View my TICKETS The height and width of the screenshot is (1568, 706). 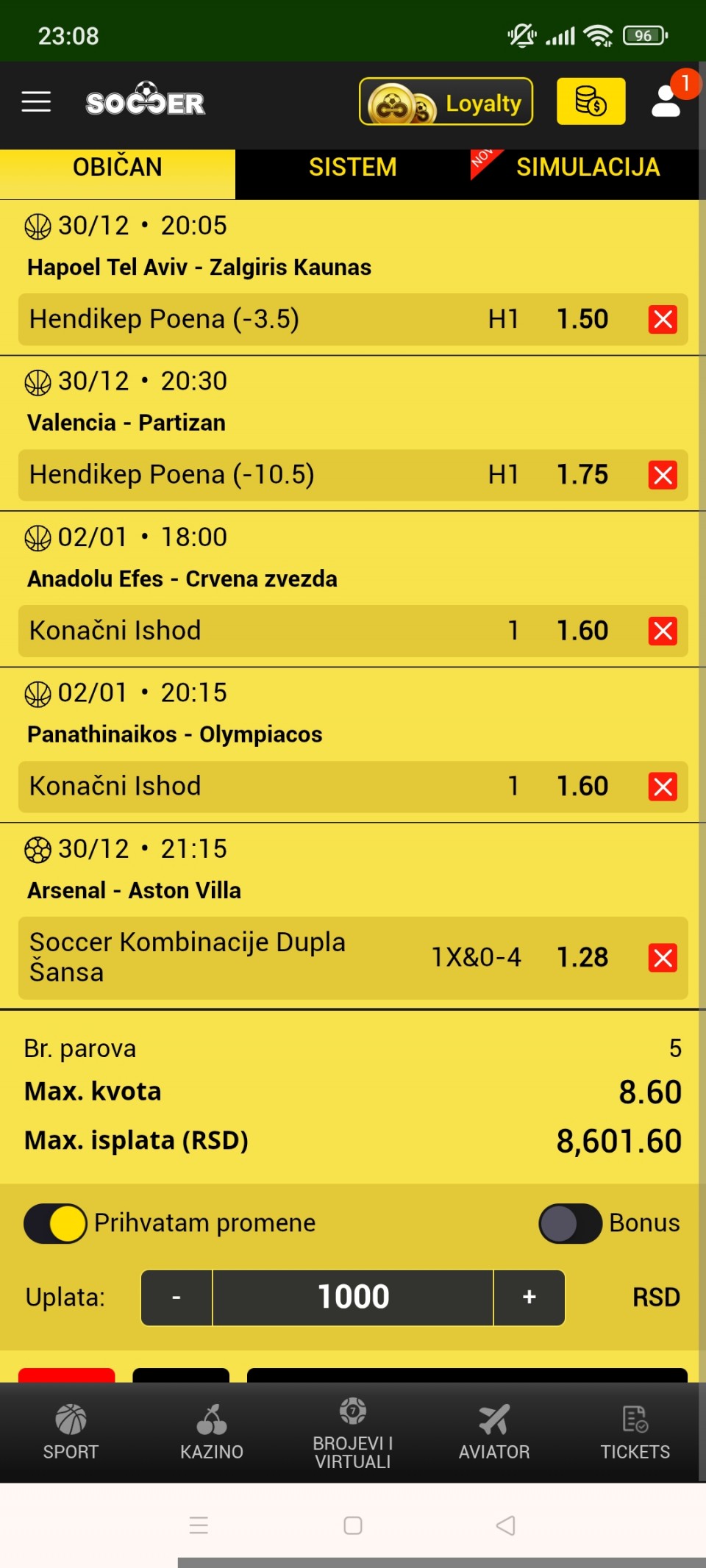(635, 1432)
